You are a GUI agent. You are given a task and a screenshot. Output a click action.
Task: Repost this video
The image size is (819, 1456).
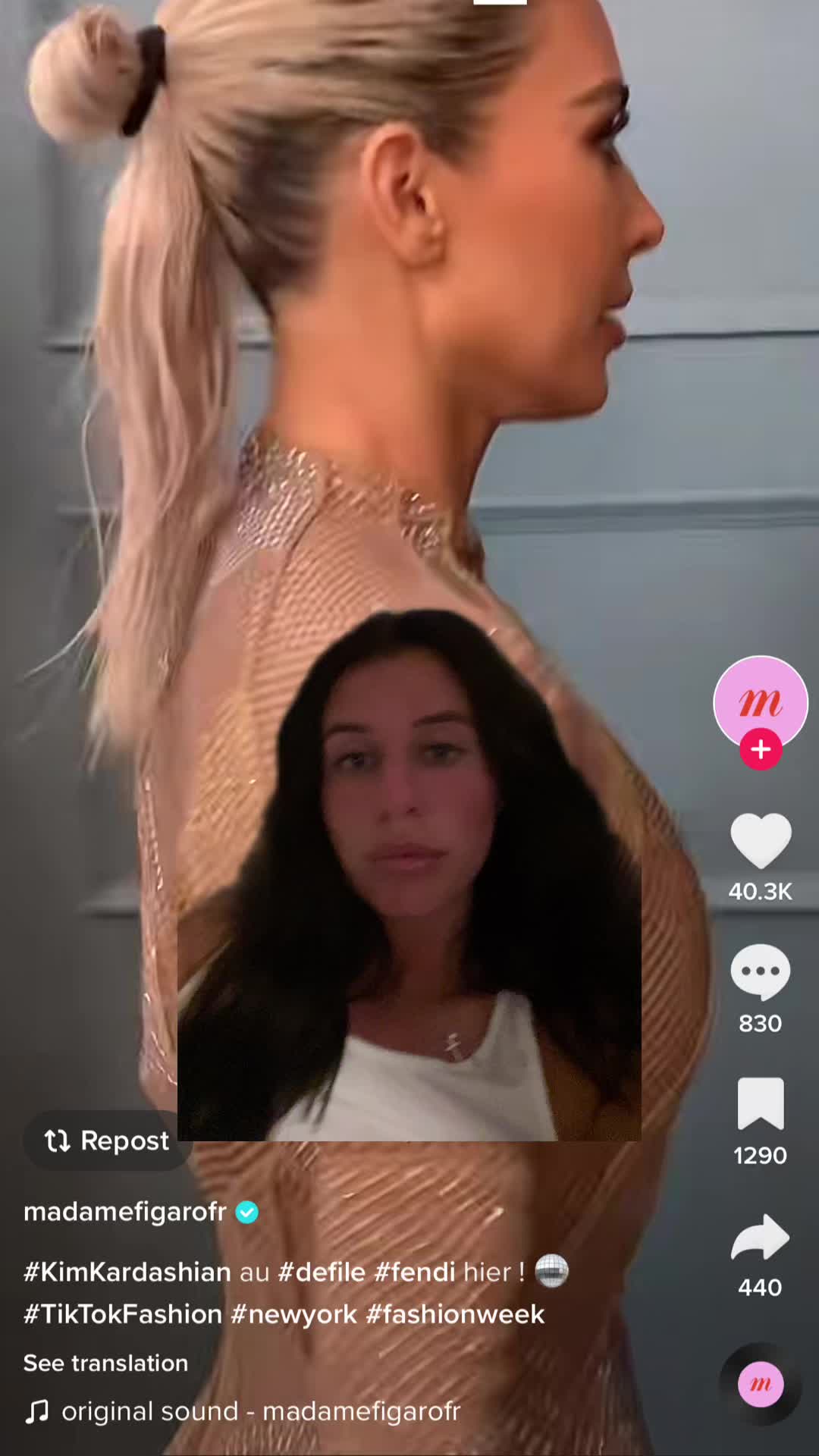(x=107, y=1141)
